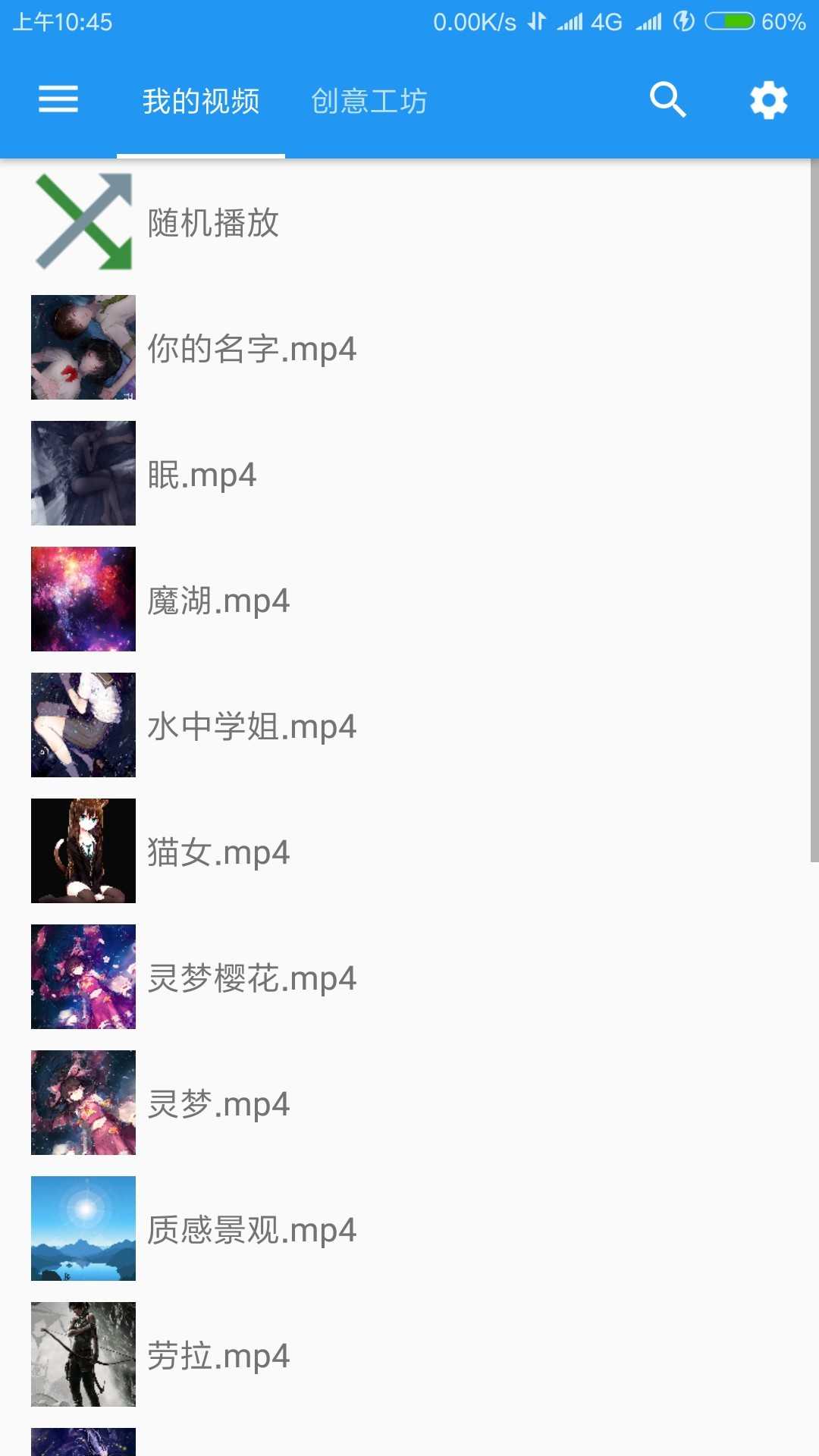Viewport: 819px width, 1456px height.
Task: Tap the 灵梦.mp4 list row
Action: pos(218,1102)
